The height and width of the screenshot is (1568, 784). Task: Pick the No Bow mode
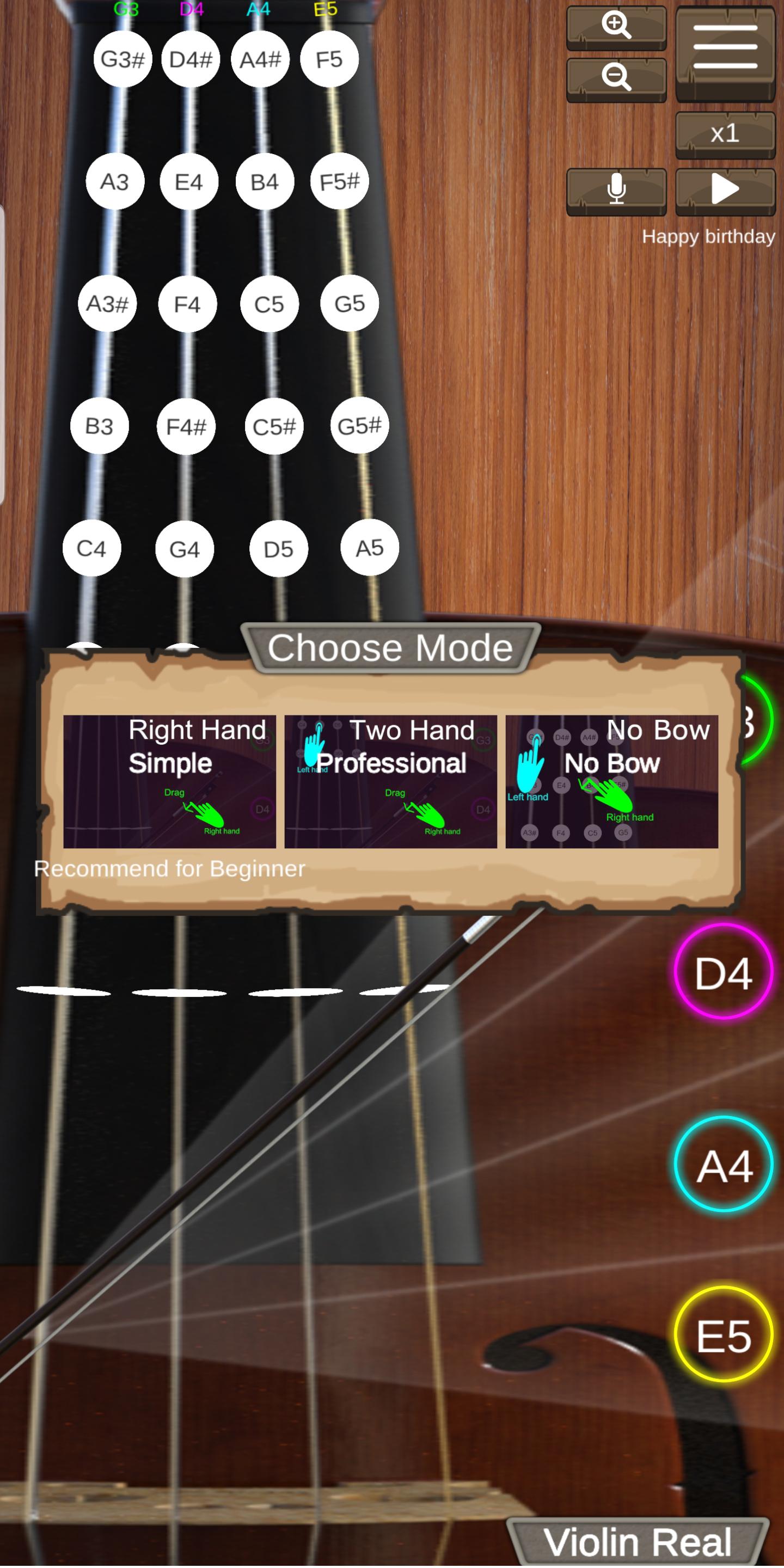point(611,781)
